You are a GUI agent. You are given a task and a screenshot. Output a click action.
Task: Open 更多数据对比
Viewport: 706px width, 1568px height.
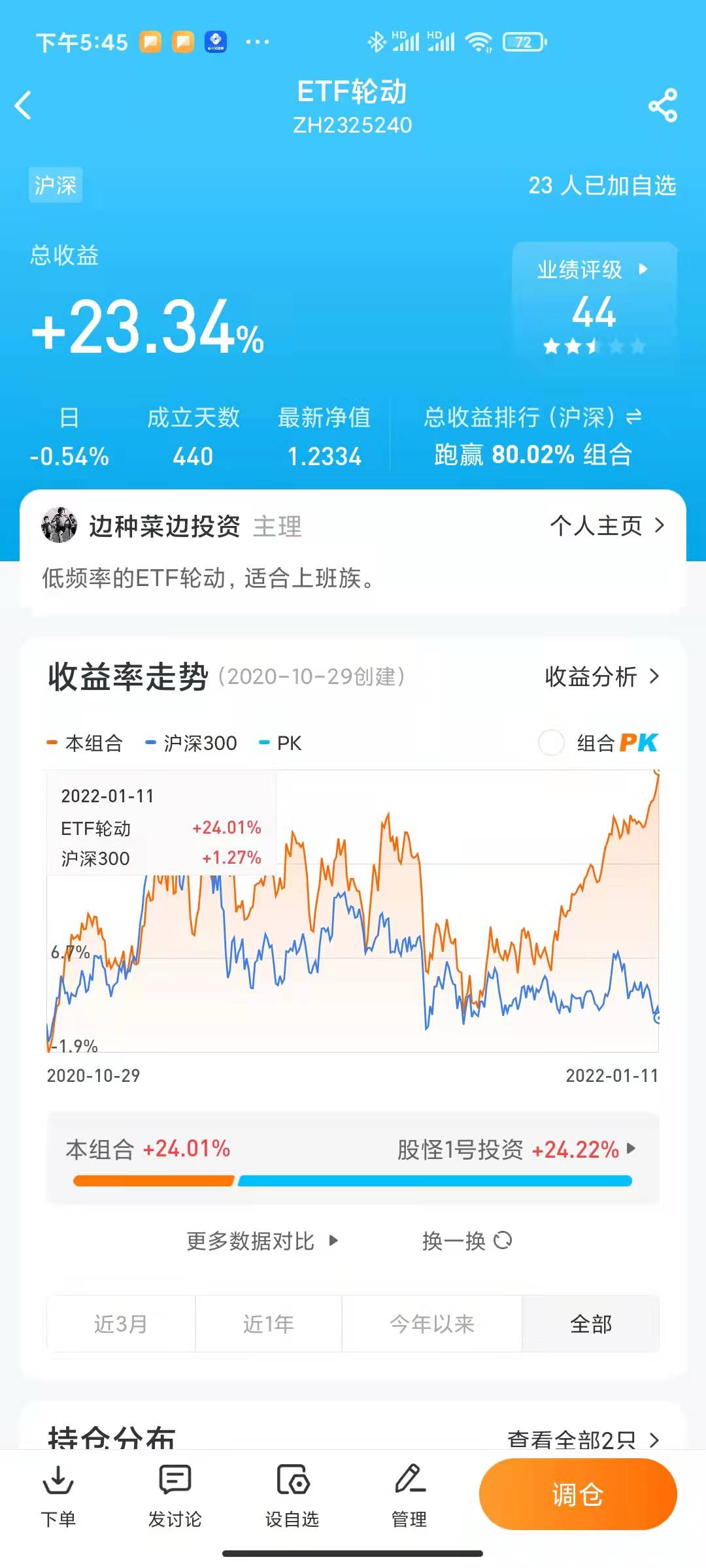261,1241
